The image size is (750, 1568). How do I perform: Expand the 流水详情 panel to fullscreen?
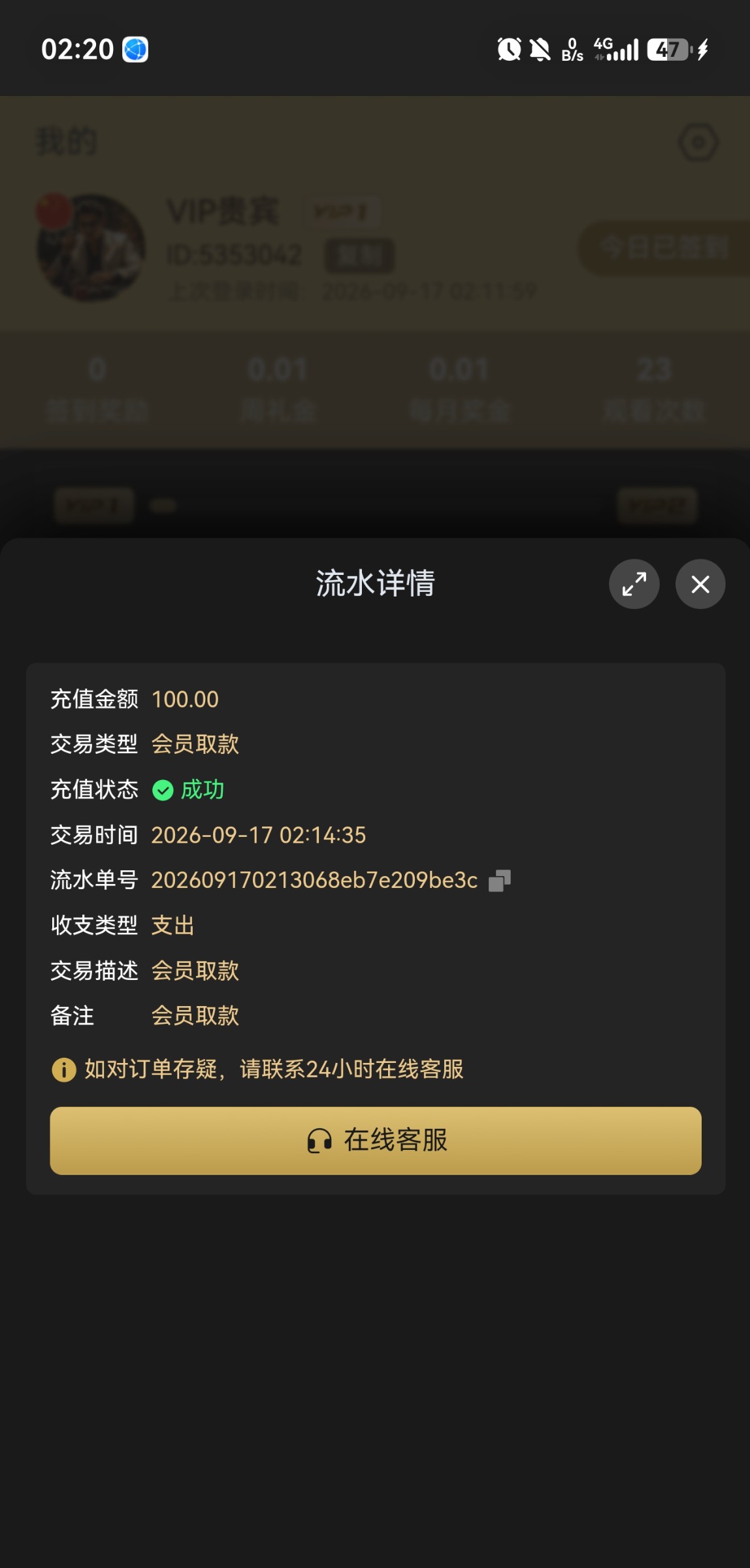[634, 584]
